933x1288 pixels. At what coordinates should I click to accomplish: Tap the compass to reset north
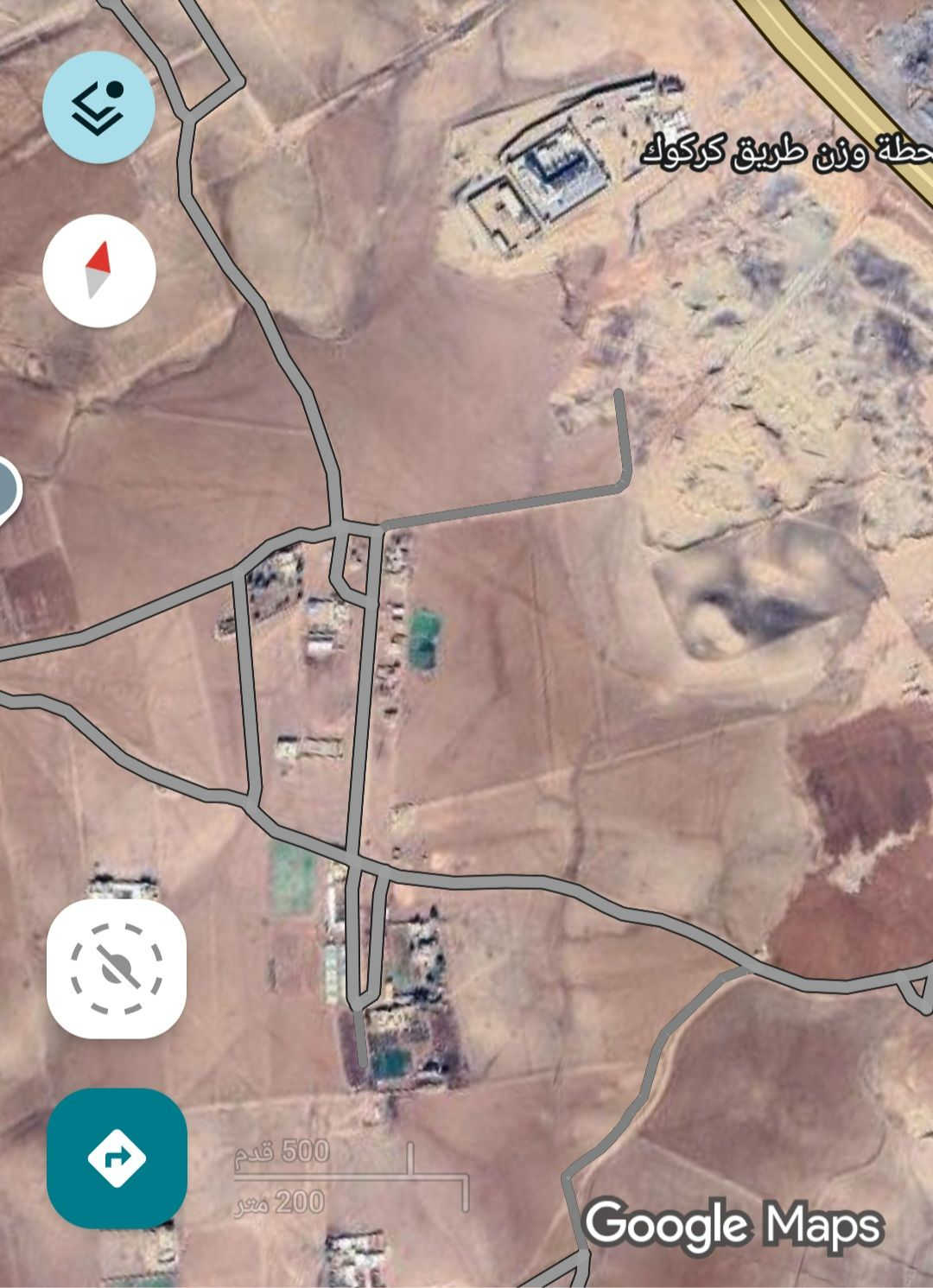pyautogui.click(x=99, y=270)
